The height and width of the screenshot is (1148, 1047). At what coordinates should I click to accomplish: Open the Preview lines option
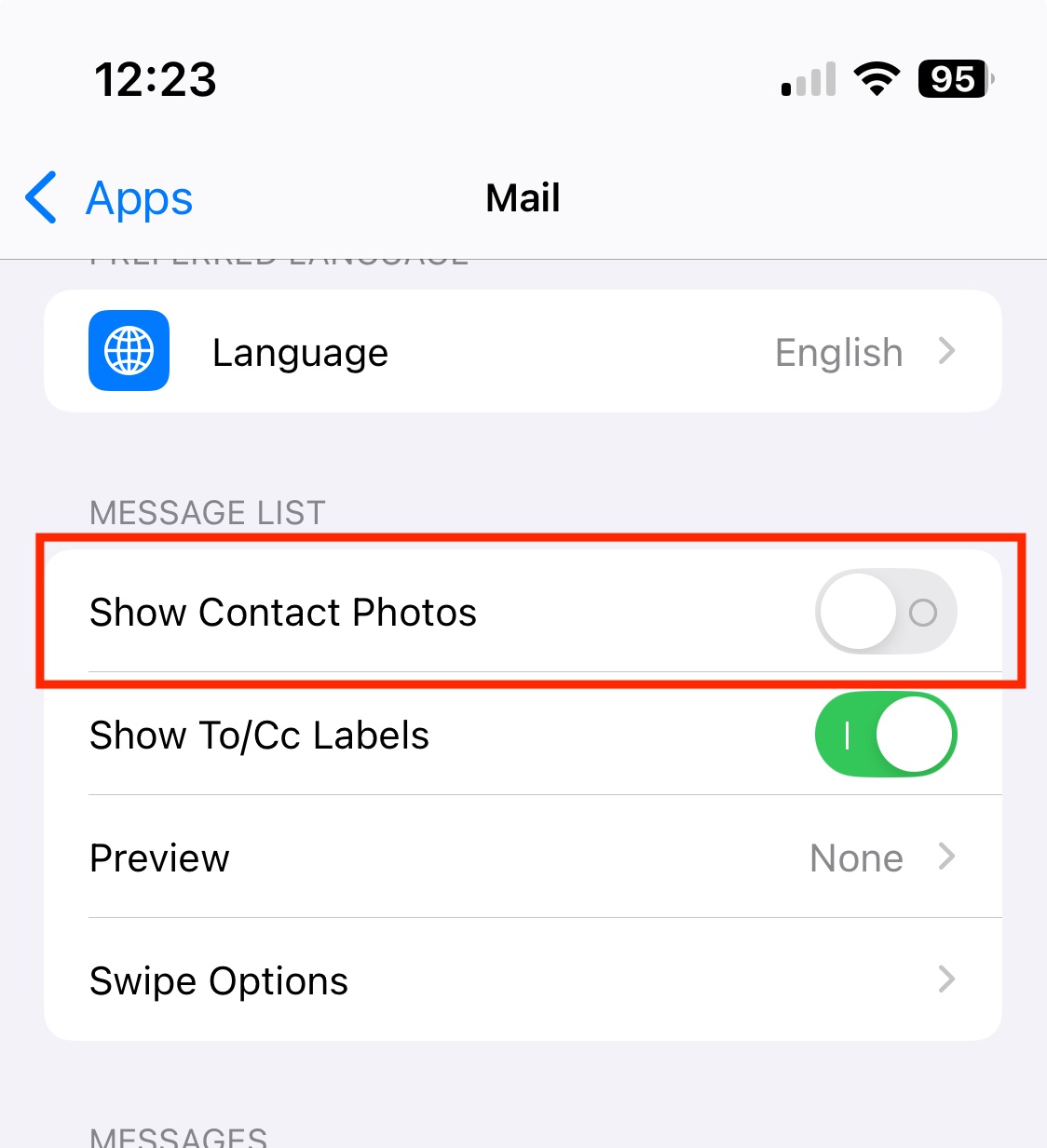(522, 858)
